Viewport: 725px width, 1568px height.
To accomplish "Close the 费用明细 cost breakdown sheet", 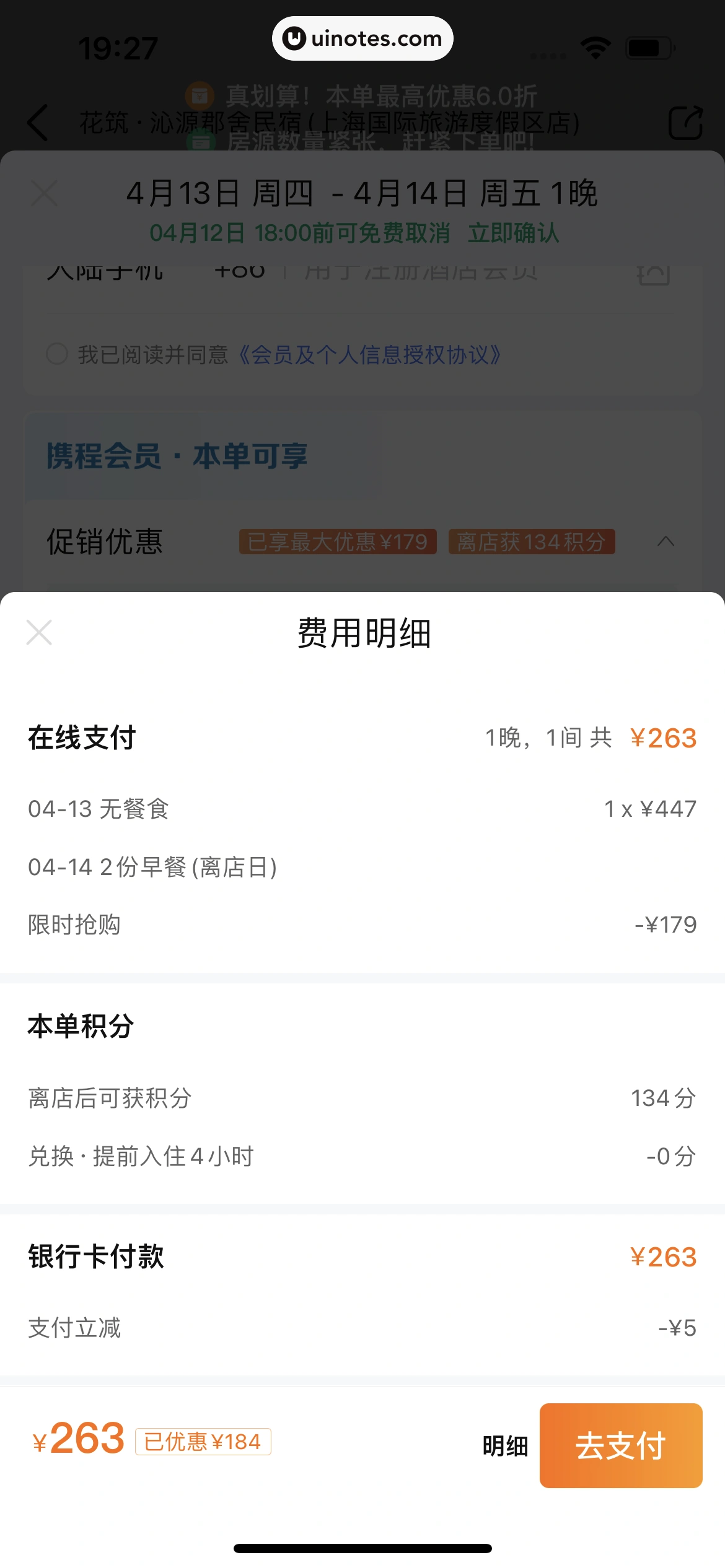I will click(39, 632).
